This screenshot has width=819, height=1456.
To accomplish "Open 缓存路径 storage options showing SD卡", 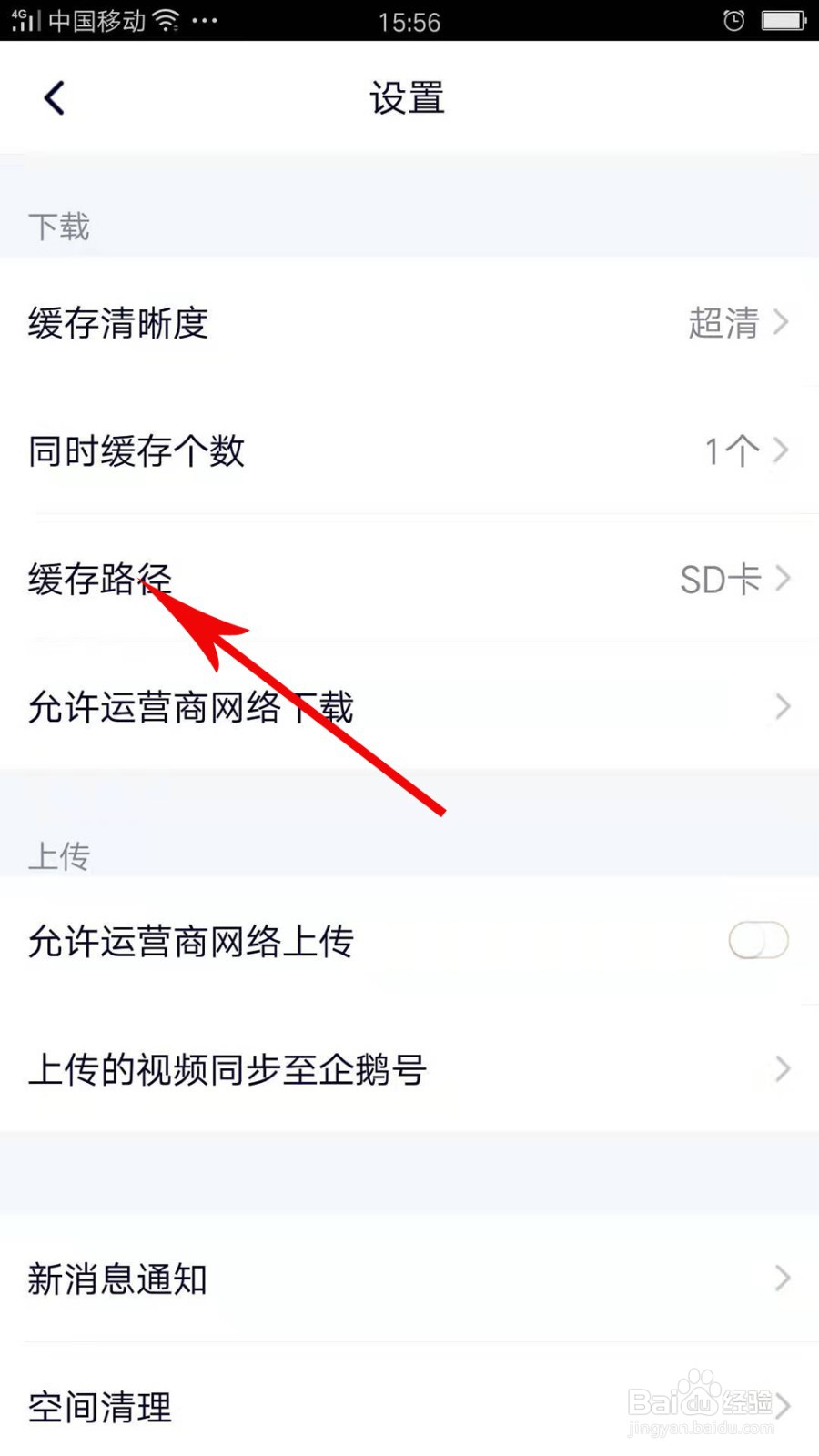I will coord(781,578).
